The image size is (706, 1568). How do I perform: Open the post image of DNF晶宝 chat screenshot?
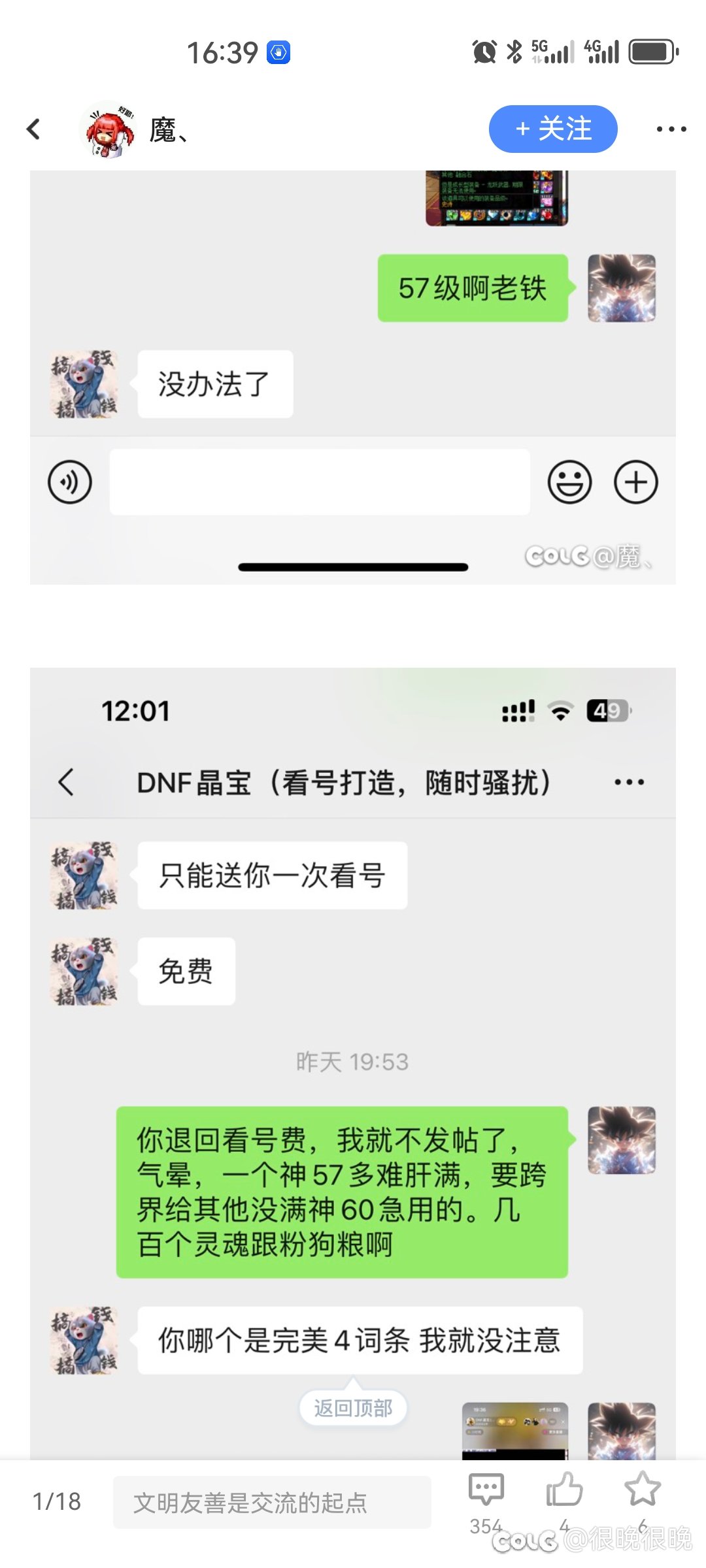pos(353,1064)
